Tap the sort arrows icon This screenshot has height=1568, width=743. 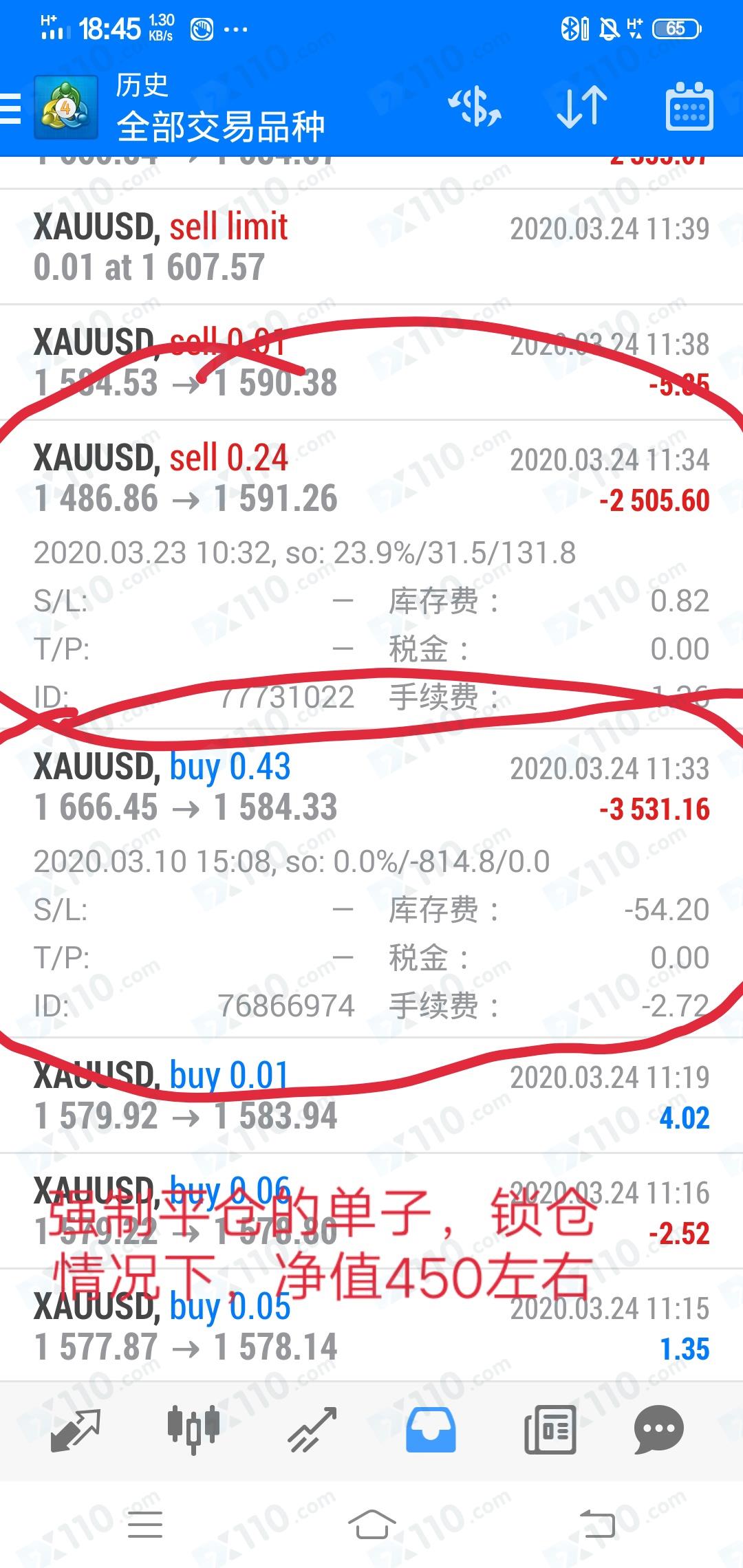[581, 107]
